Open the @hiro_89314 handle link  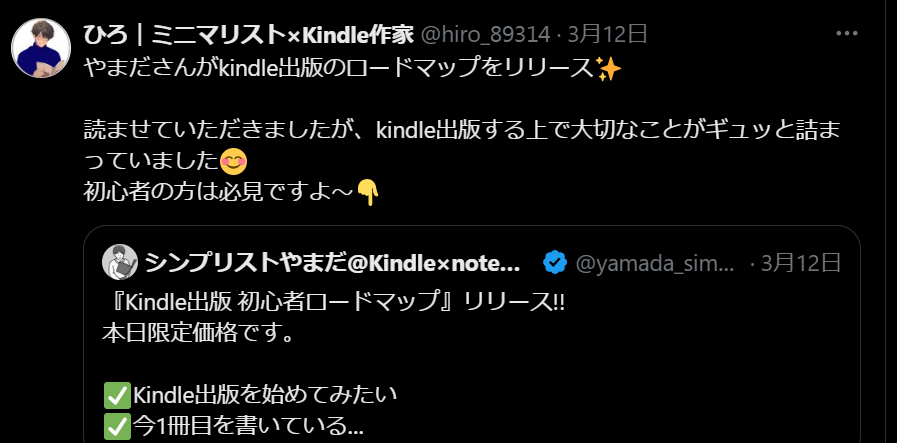point(485,34)
